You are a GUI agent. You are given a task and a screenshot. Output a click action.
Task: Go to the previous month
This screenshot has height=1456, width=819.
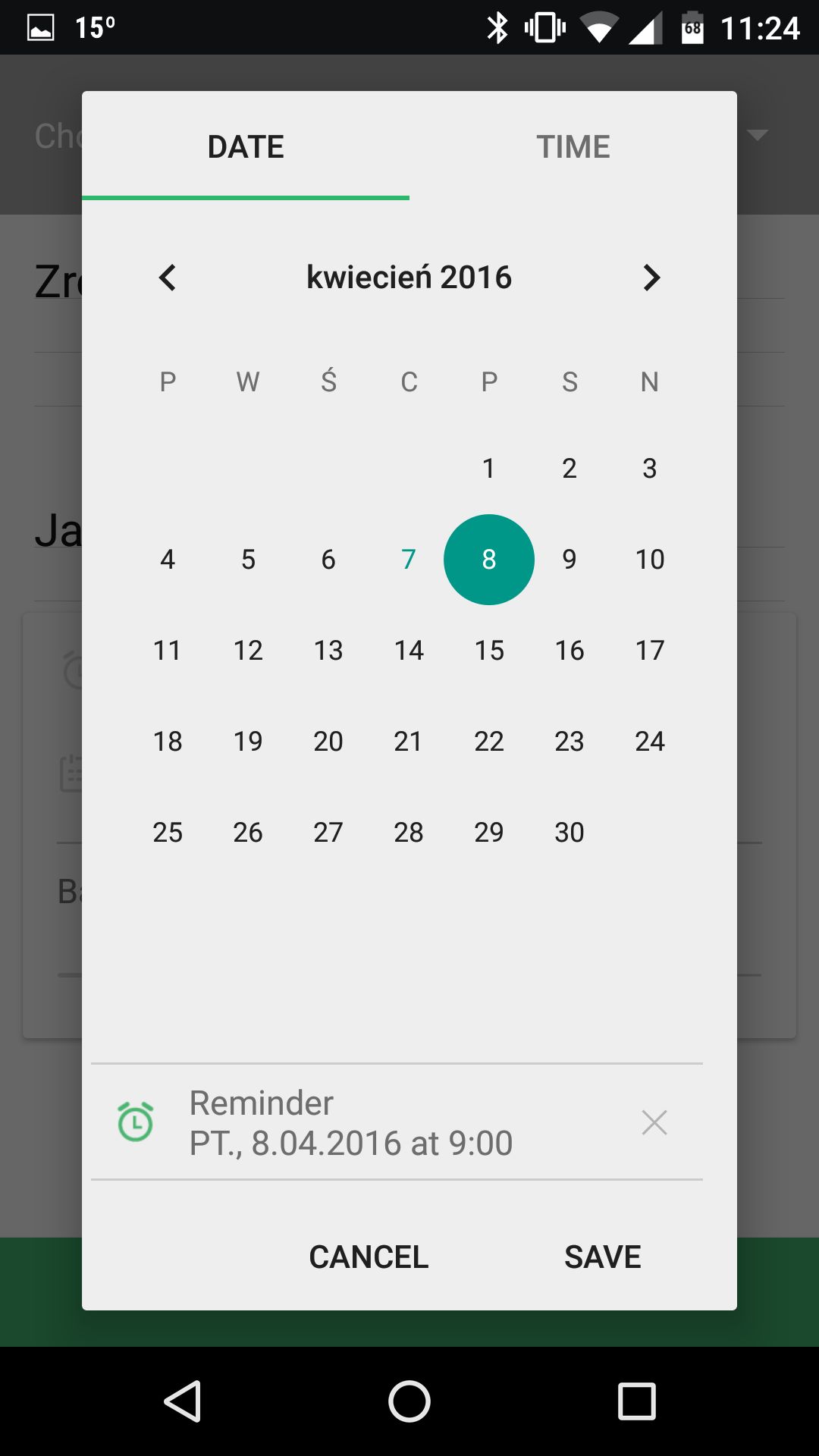pyautogui.click(x=168, y=278)
